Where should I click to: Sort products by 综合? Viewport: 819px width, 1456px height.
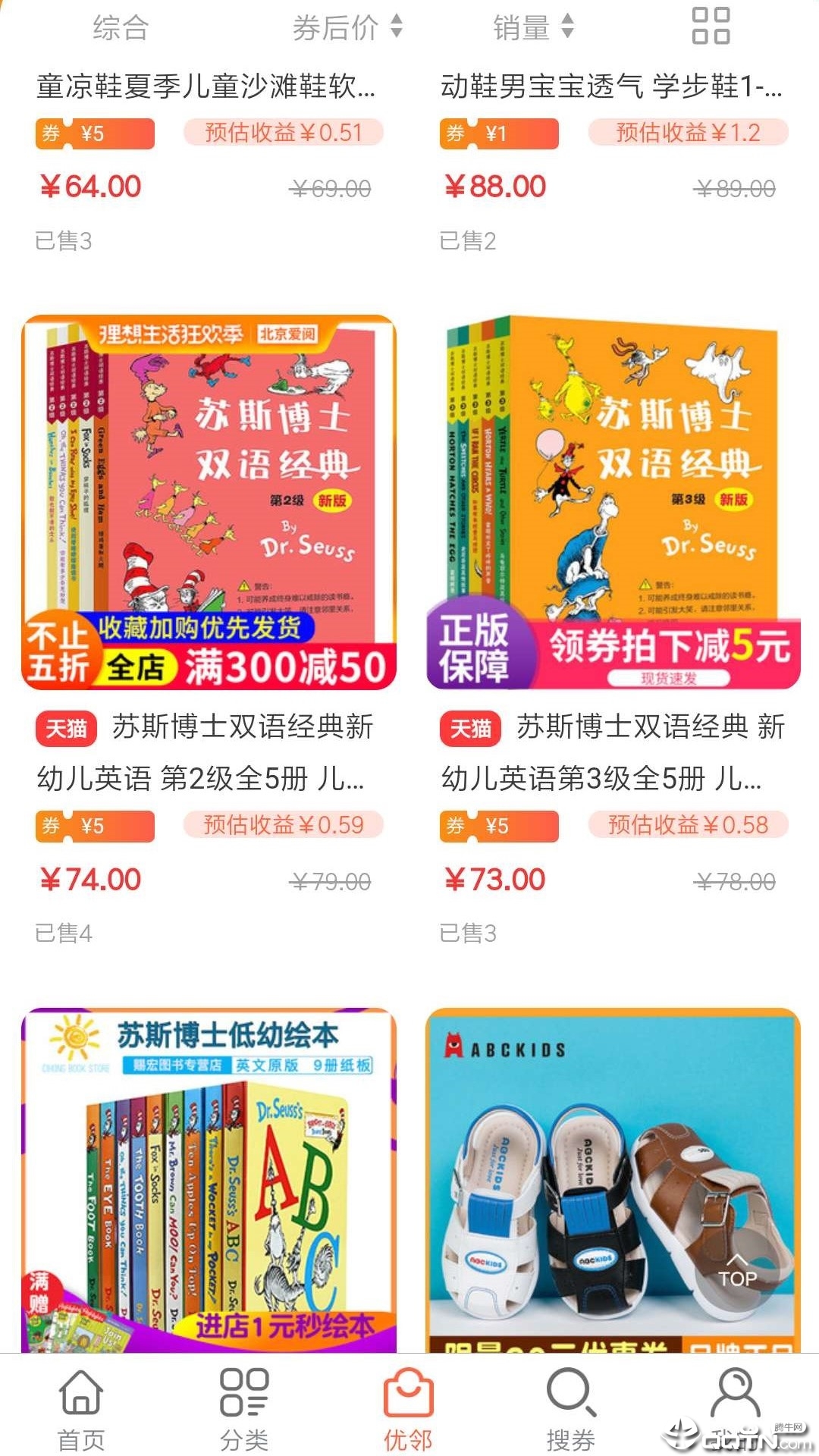120,28
